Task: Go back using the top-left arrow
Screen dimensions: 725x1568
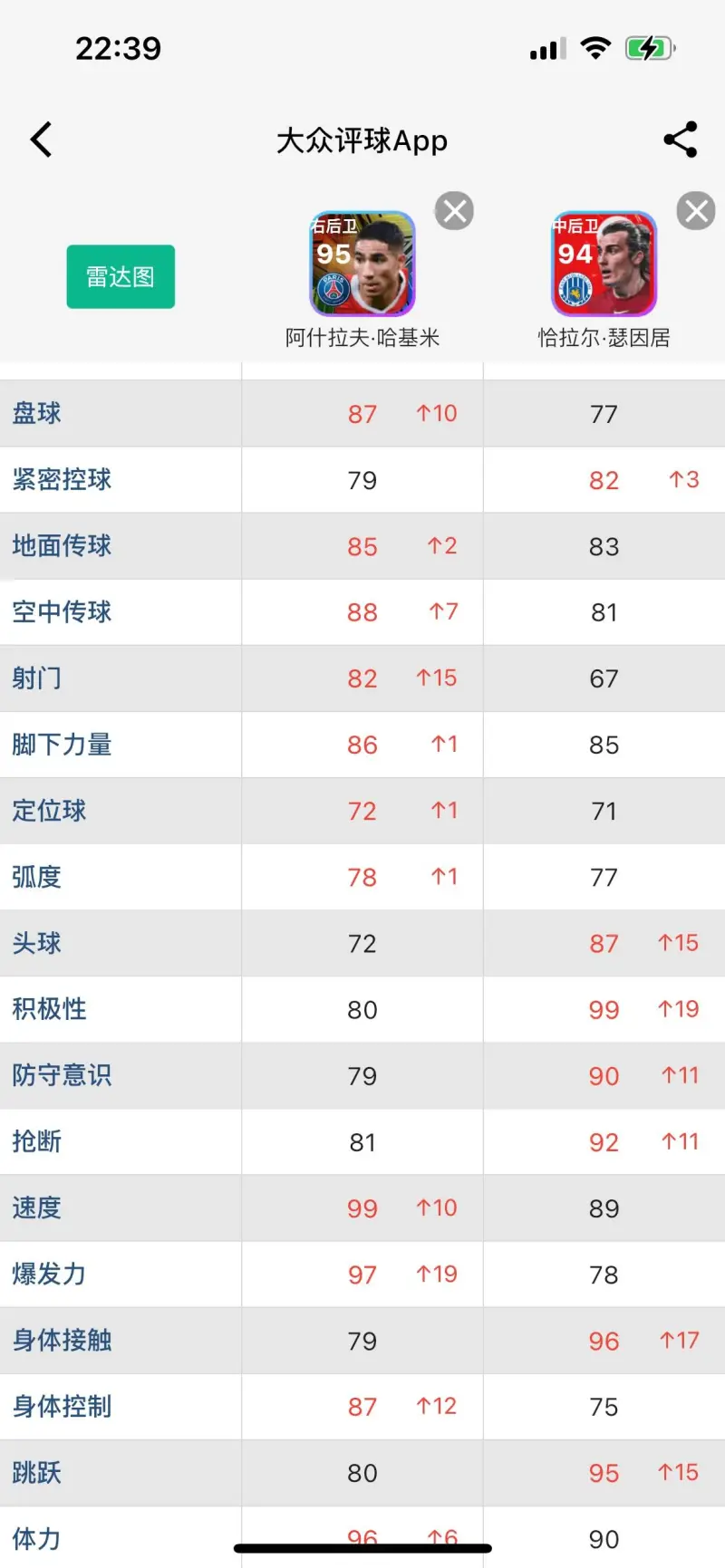Action: tap(42, 139)
